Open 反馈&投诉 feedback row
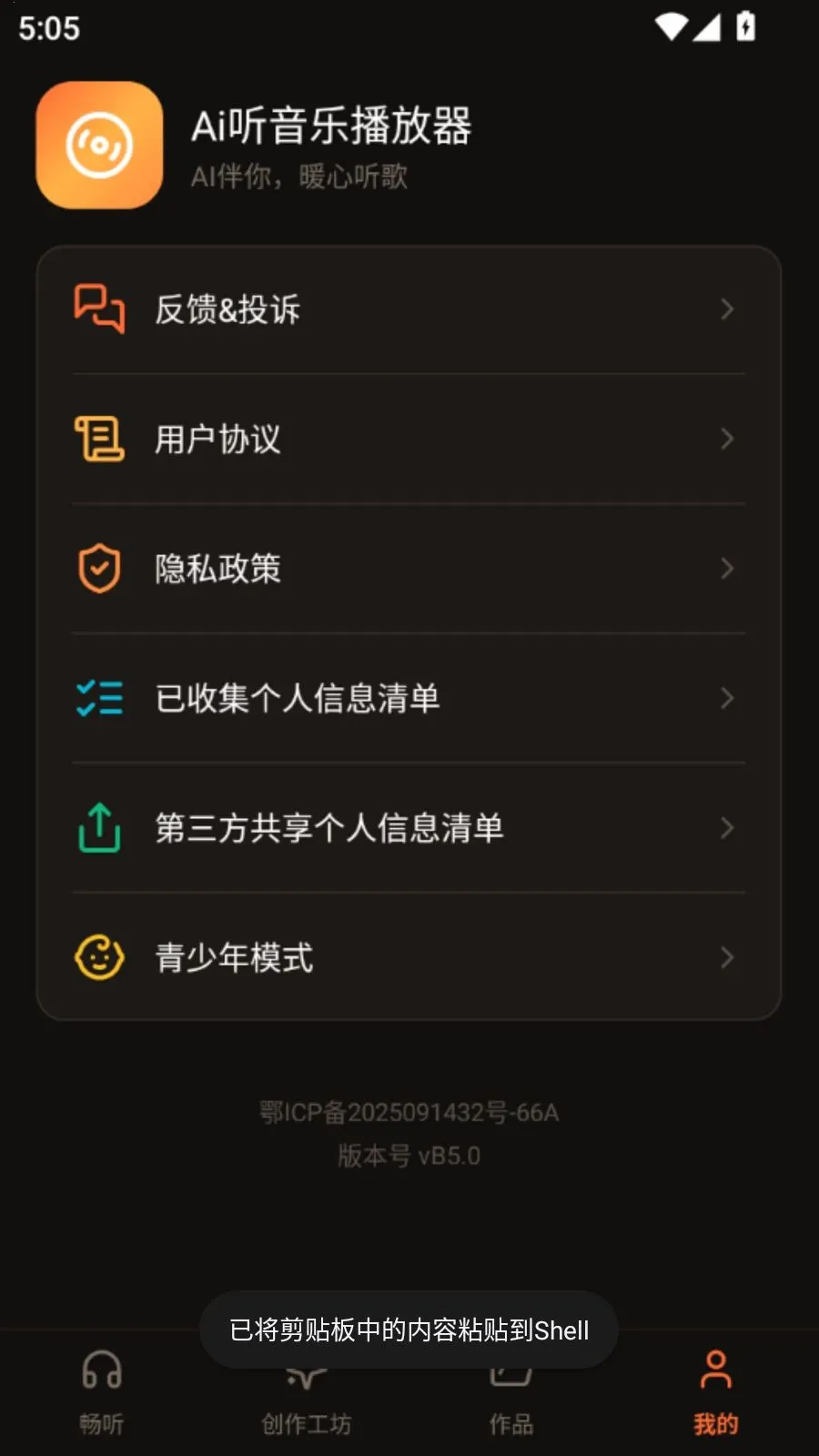Viewport: 819px width, 1456px height. click(x=408, y=309)
